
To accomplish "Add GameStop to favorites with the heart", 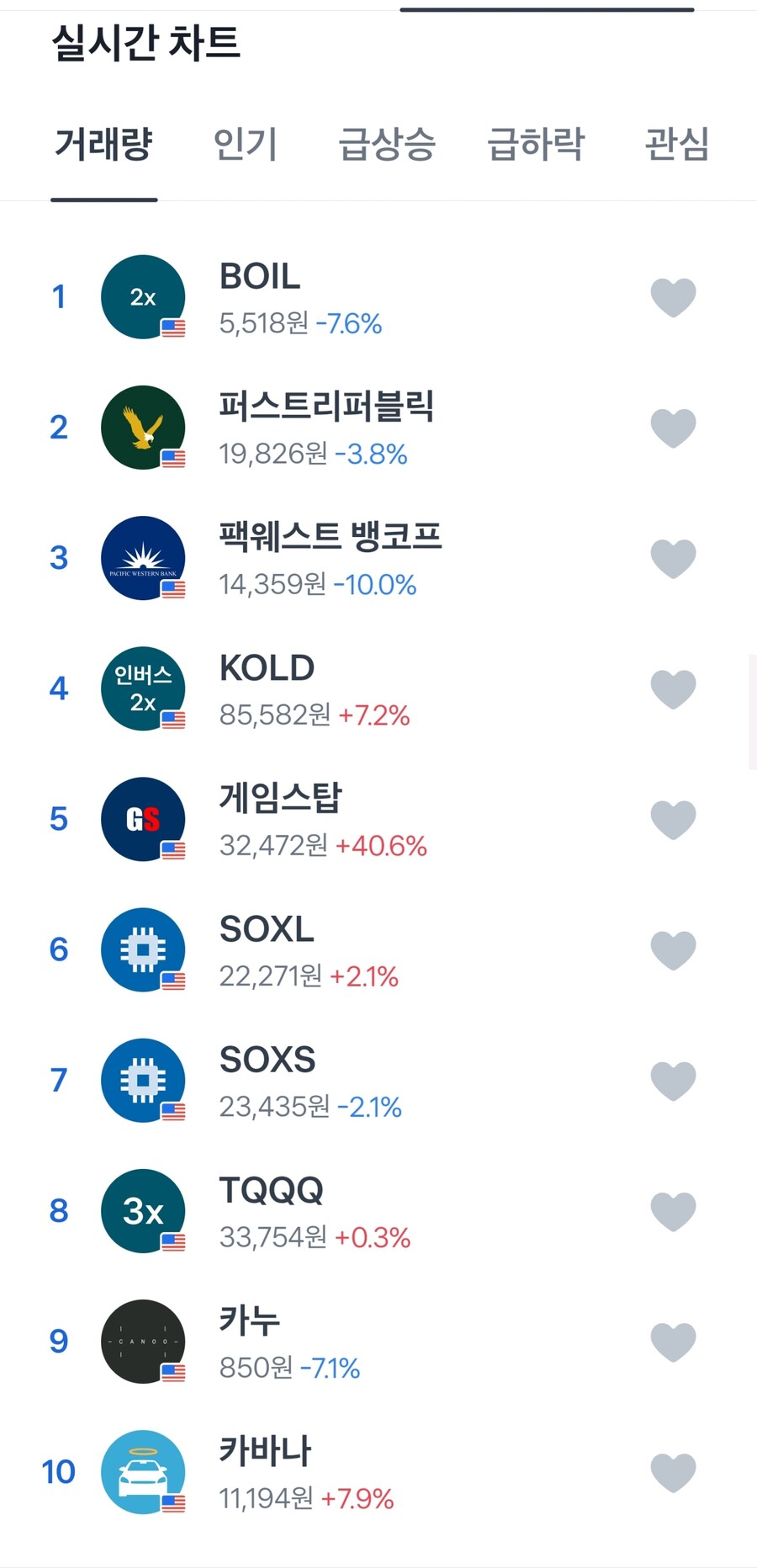I will [672, 818].
